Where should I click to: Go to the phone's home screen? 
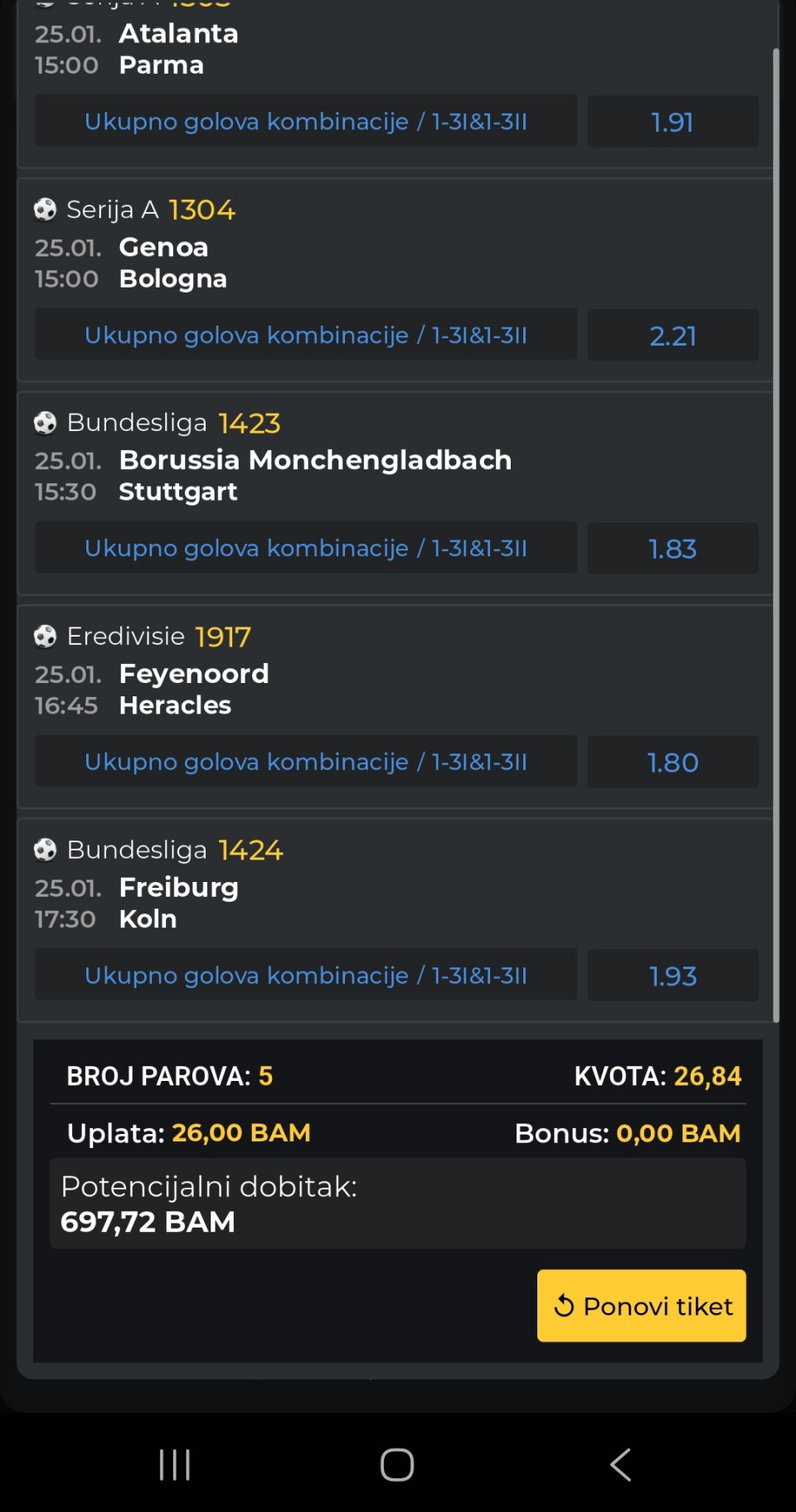(x=397, y=1465)
